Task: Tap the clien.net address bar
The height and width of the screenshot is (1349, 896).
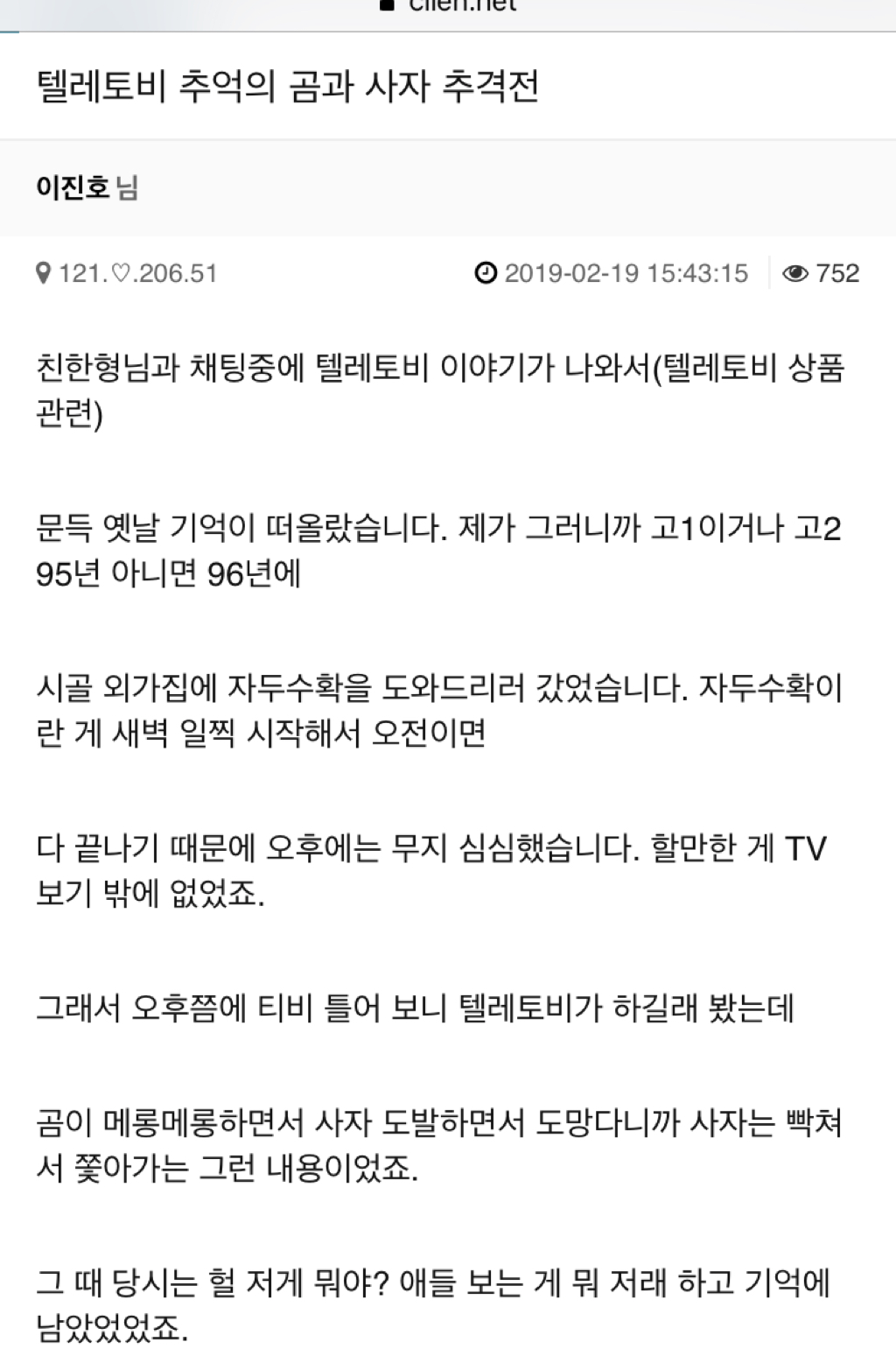Action: [x=448, y=7]
